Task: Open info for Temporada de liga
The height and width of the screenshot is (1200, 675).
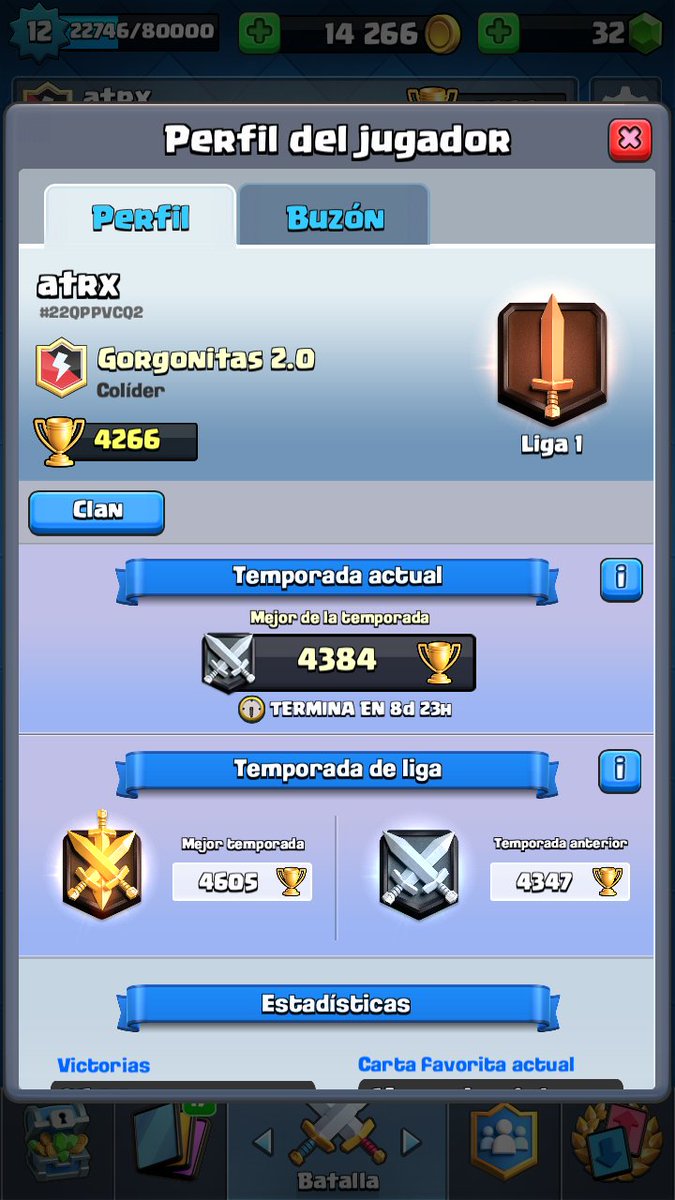Action: (620, 771)
